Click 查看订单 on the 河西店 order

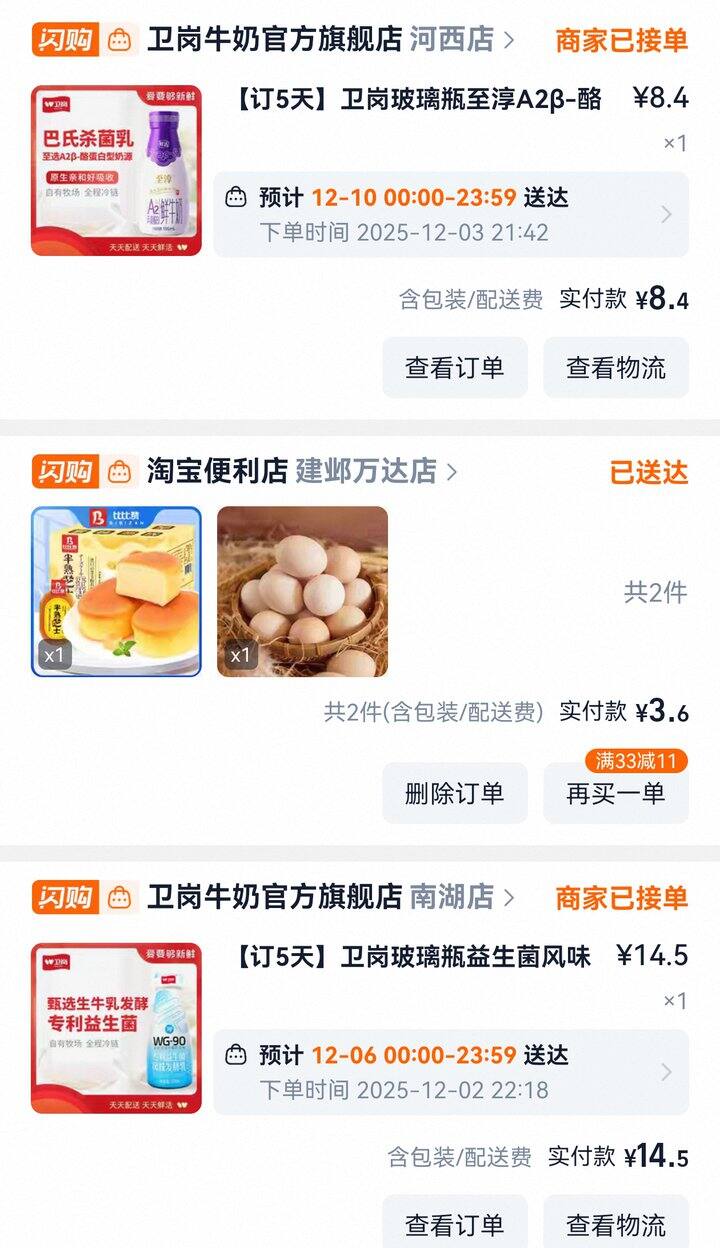454,367
